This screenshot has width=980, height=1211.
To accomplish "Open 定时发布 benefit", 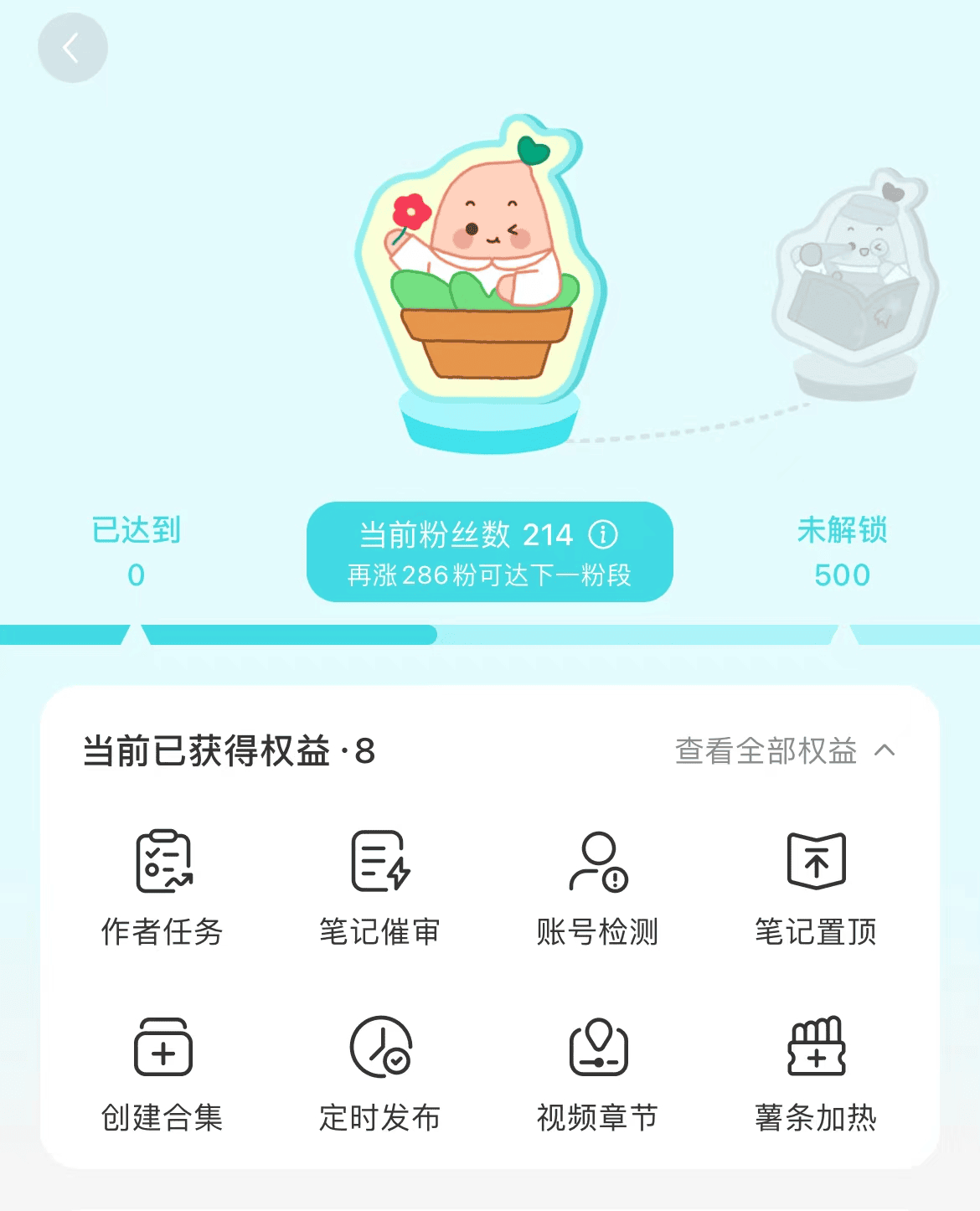I will pos(380,1074).
